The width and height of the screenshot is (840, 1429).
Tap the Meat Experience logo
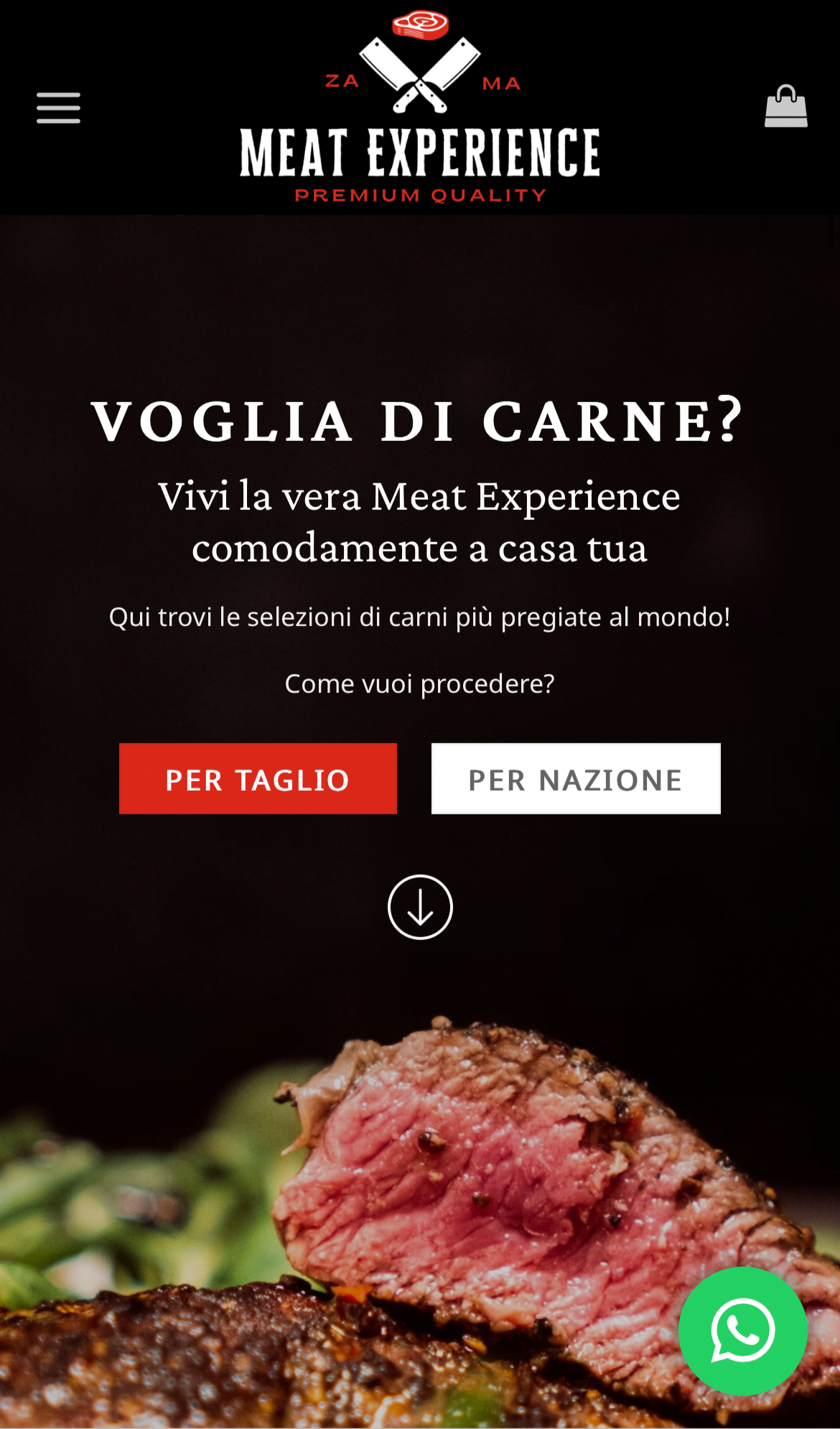point(420,107)
